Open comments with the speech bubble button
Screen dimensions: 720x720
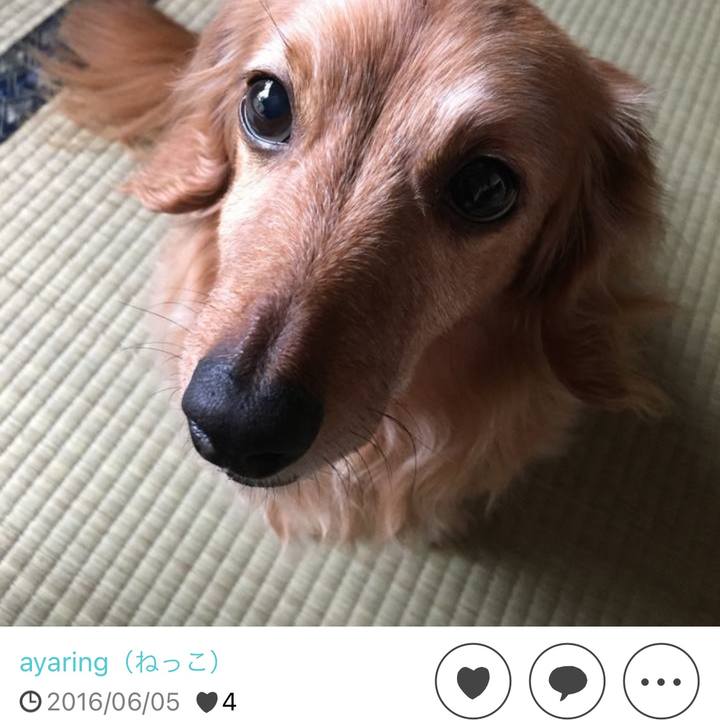(567, 682)
